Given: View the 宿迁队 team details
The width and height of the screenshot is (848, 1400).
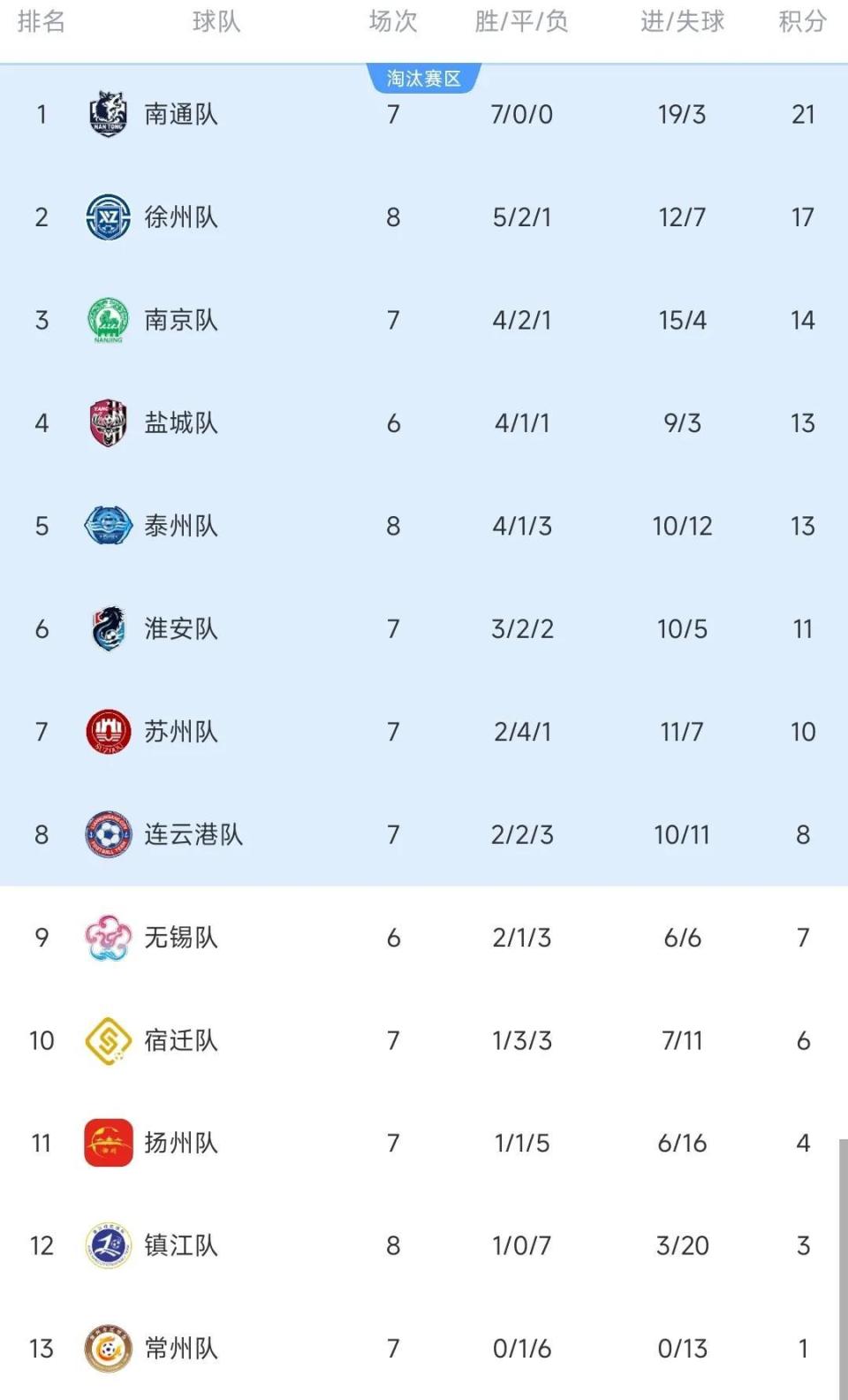Looking at the screenshot, I should click(424, 1040).
